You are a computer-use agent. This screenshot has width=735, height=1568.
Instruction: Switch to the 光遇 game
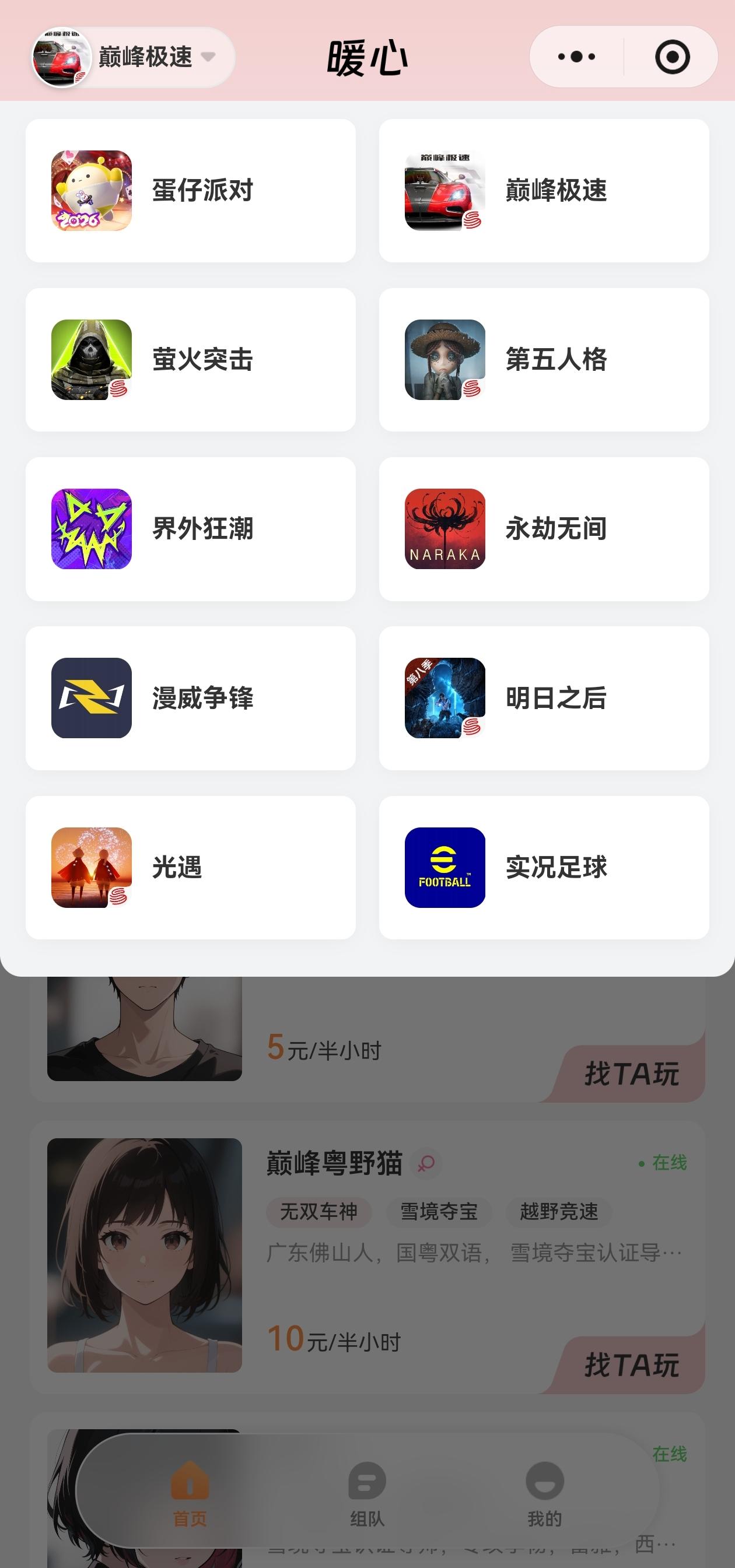tap(190, 868)
